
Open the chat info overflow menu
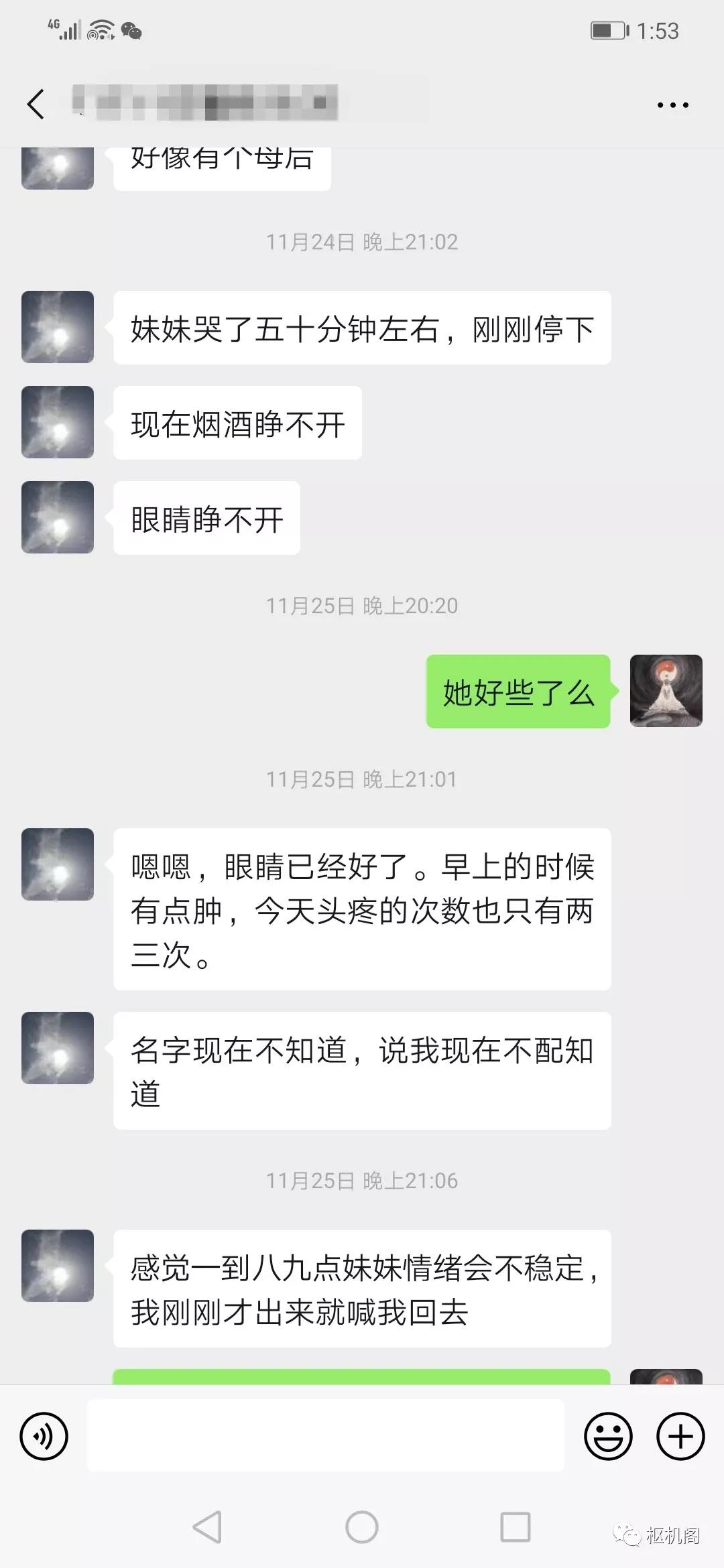672,105
